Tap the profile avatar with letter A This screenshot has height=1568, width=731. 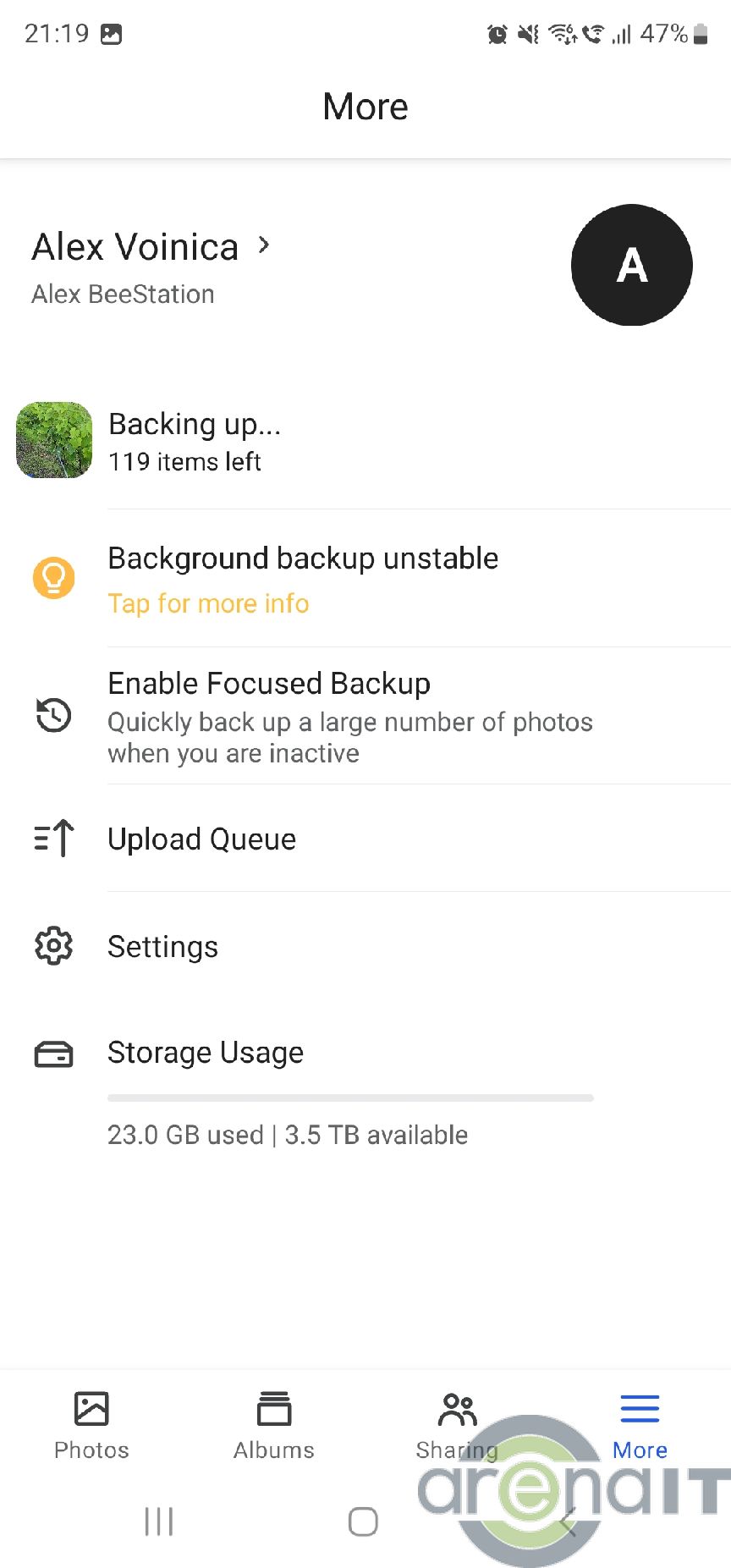[631, 265]
